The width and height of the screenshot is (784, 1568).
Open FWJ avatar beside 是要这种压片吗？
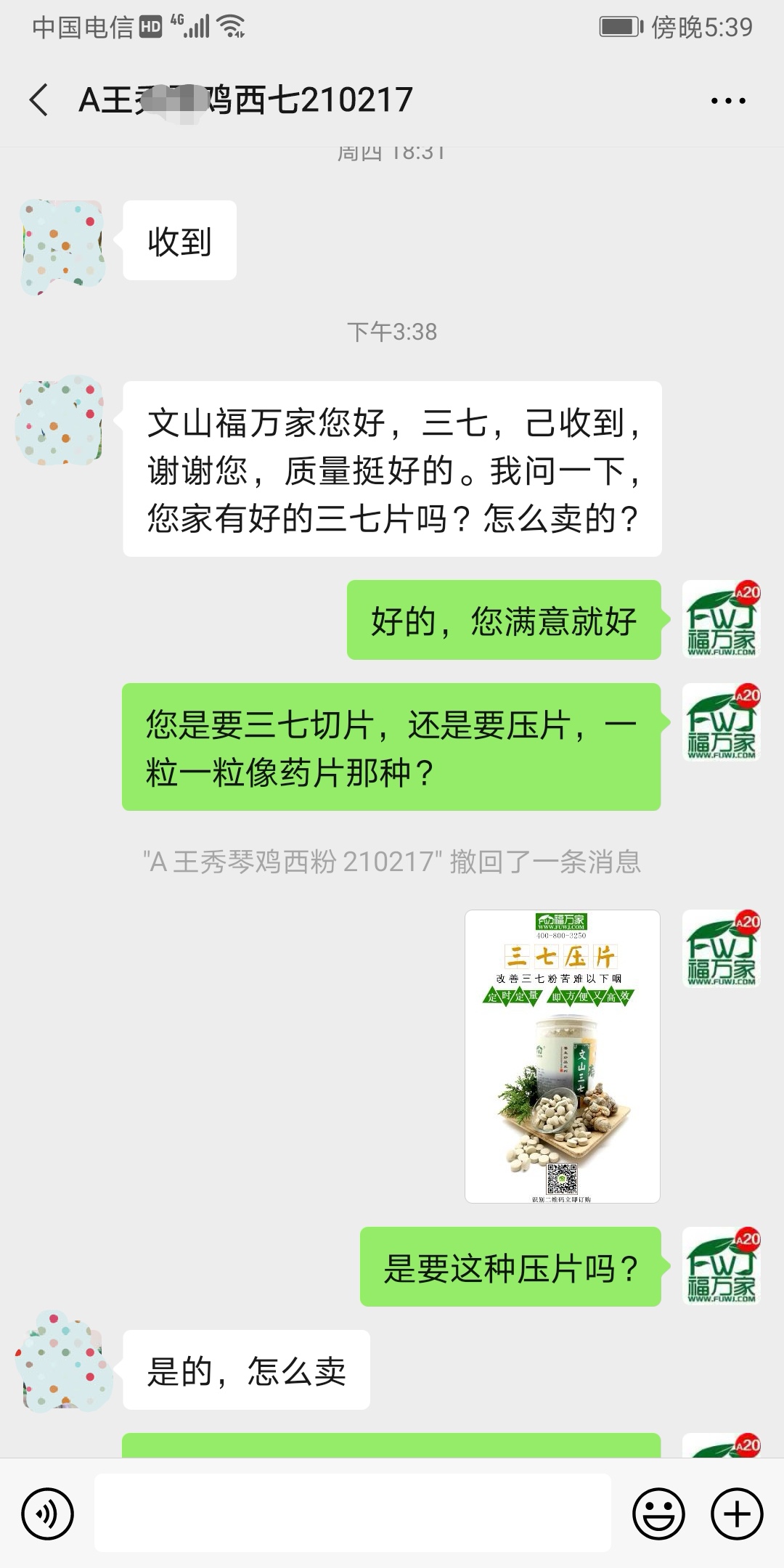pyautogui.click(x=721, y=1267)
